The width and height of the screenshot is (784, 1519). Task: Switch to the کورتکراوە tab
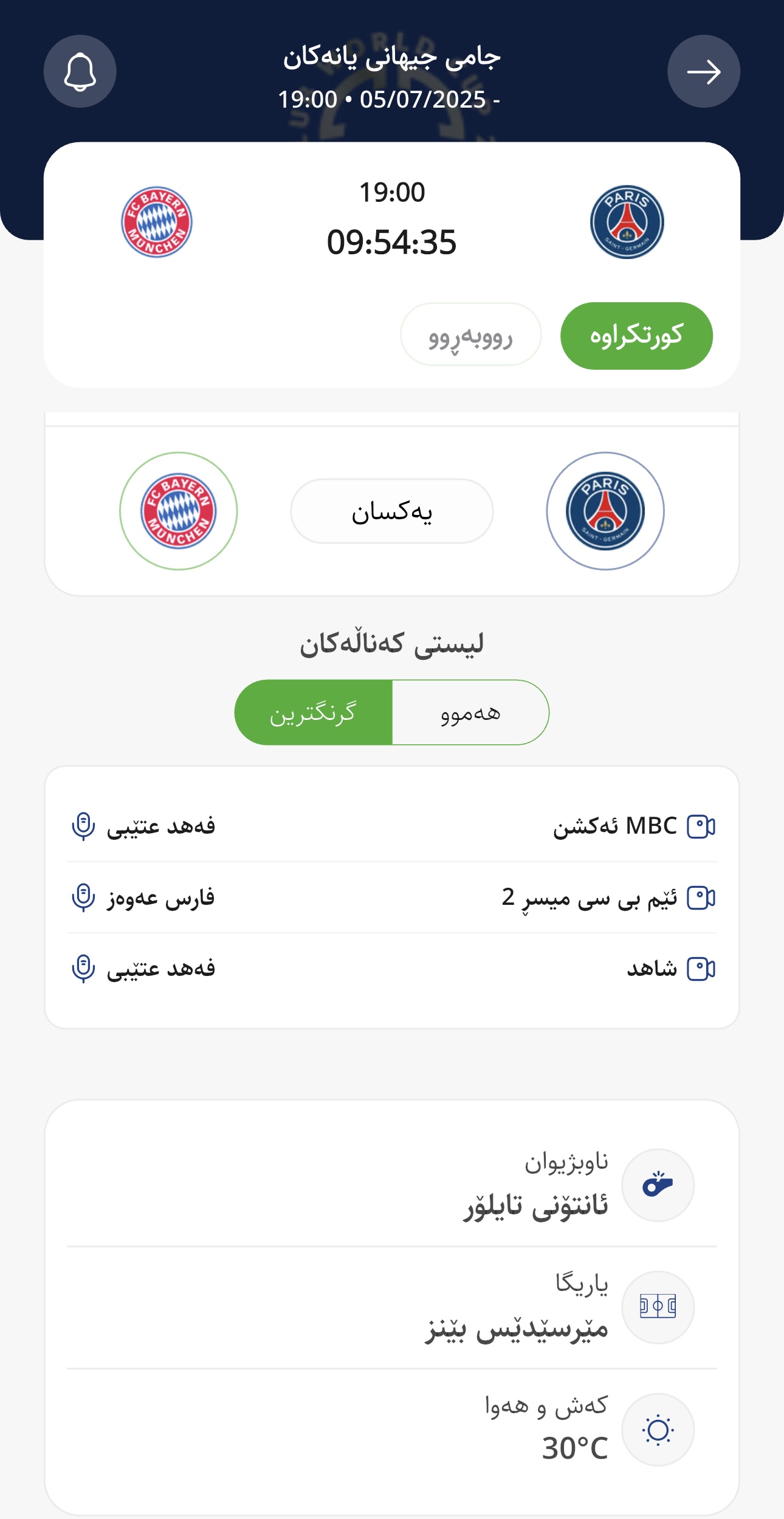click(636, 336)
